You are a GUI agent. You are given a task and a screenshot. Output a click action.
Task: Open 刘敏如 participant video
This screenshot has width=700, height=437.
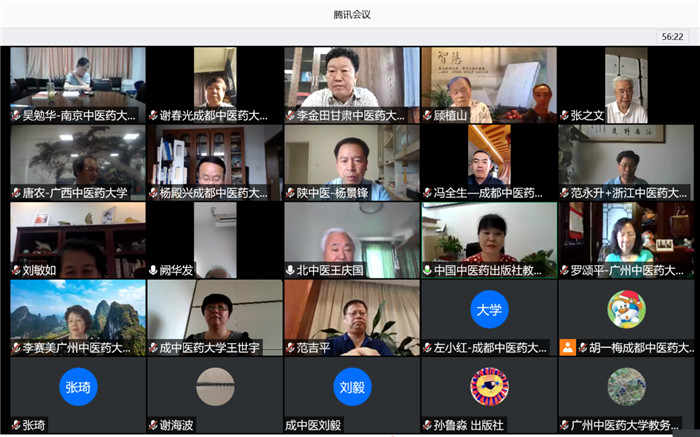click(x=78, y=240)
